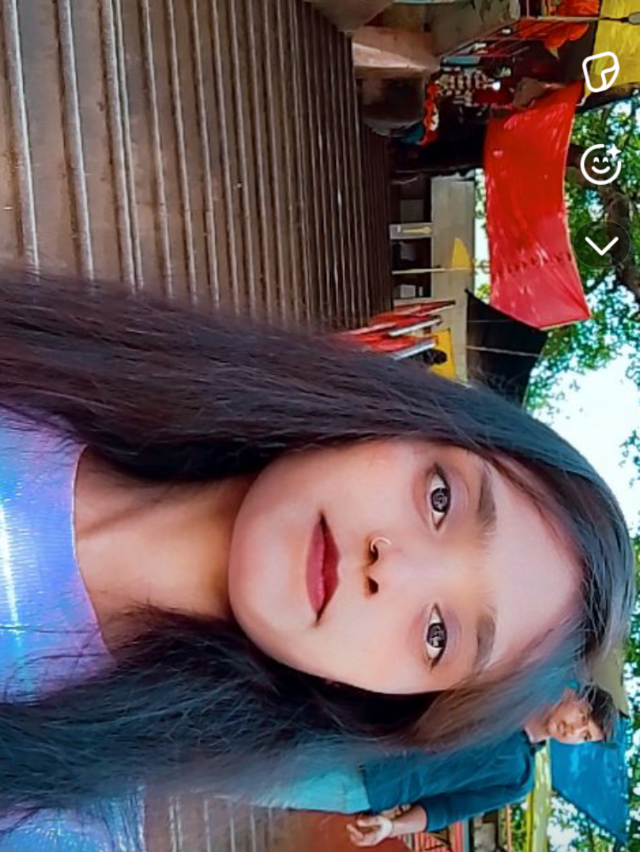Expand more tools with the down chevron
The image size is (640, 852).
point(601,246)
